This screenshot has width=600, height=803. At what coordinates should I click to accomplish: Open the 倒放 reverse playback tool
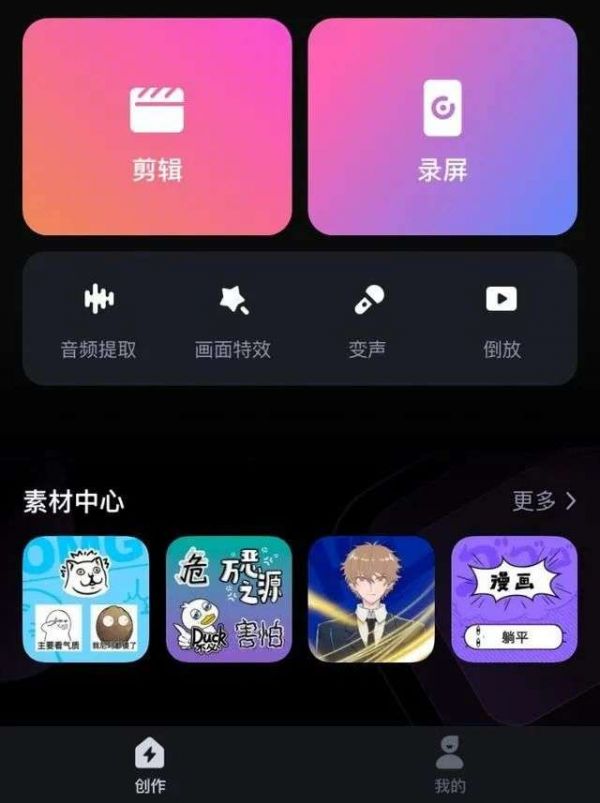point(501,320)
